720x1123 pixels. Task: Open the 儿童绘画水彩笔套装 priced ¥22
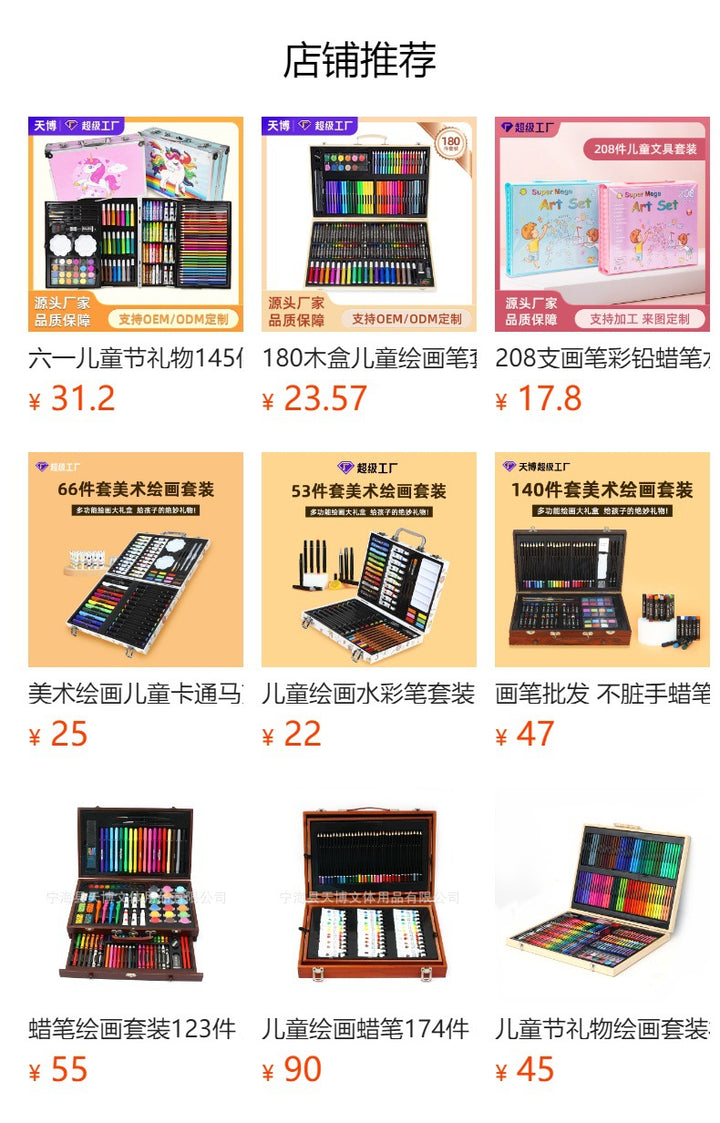point(369,560)
